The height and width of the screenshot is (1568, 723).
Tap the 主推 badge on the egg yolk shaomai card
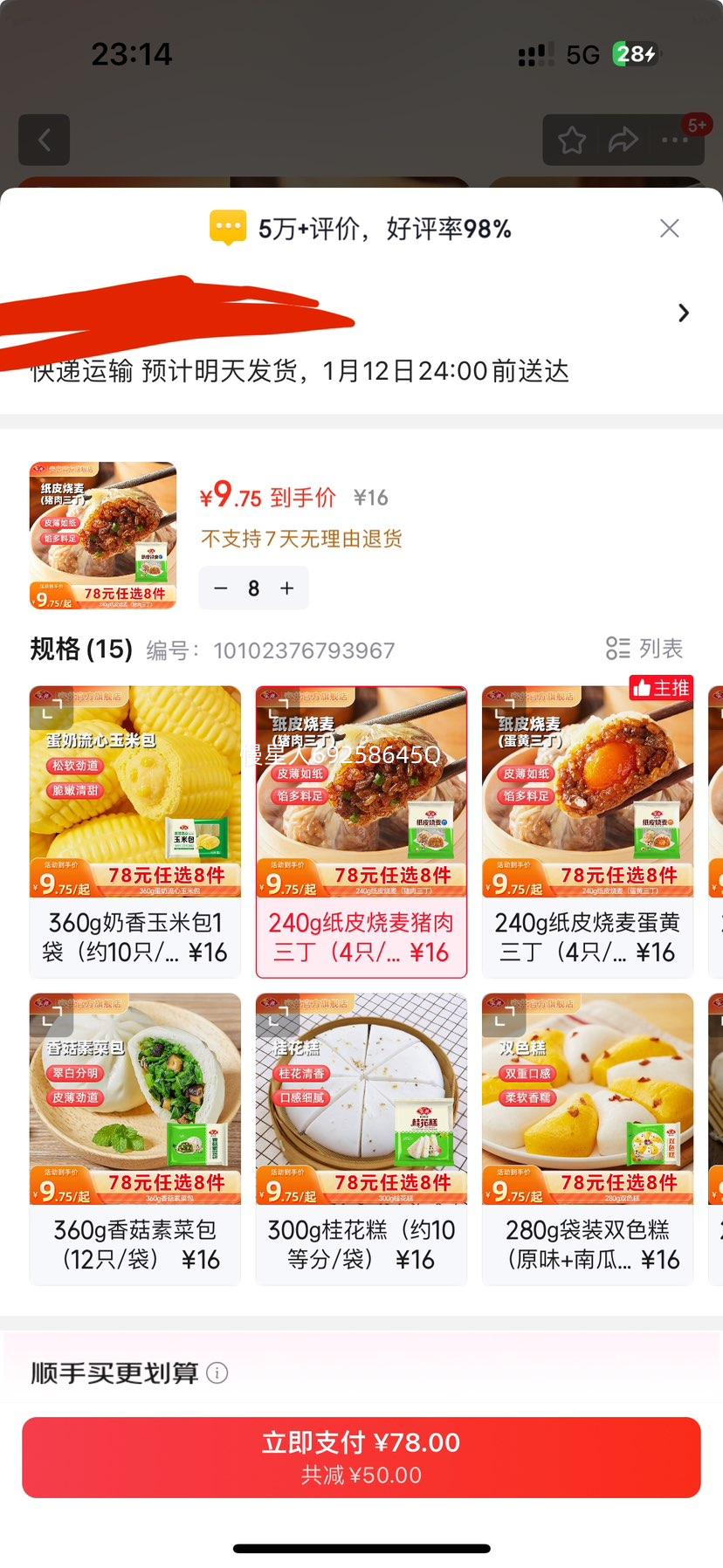[x=661, y=689]
